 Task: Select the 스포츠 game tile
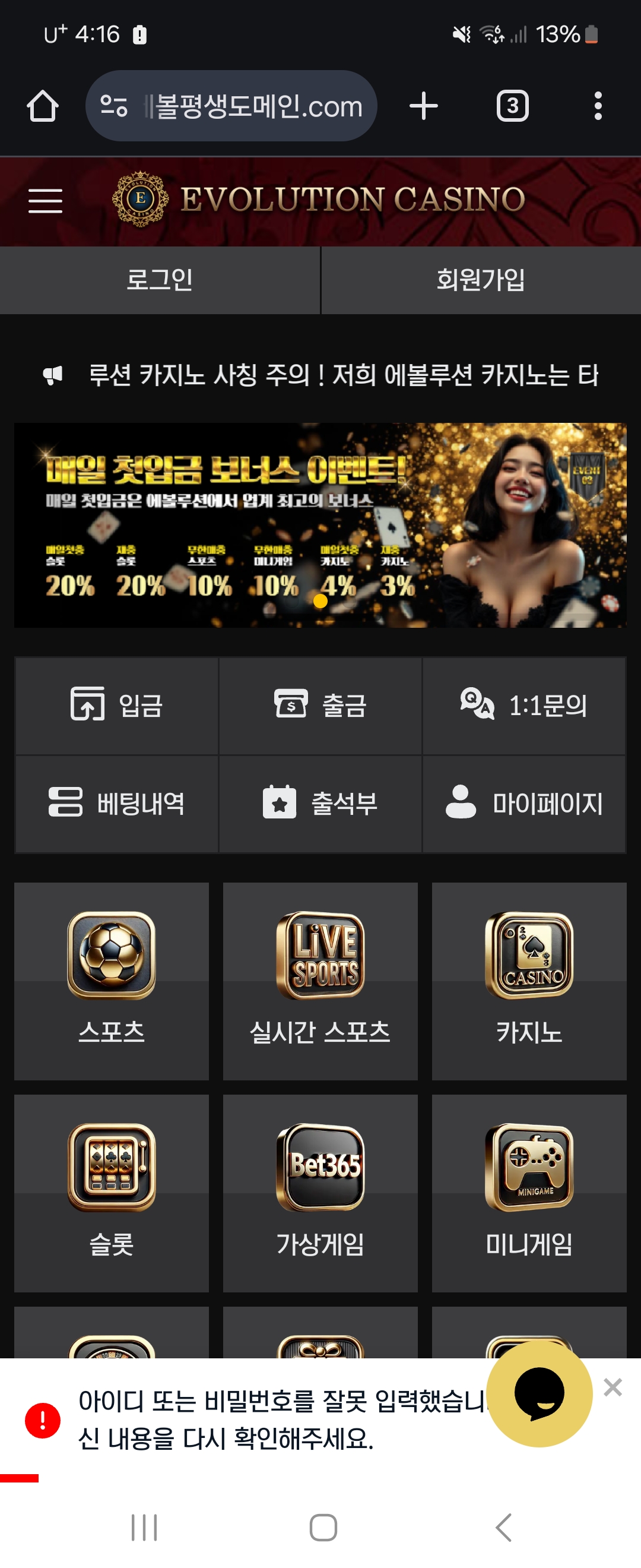pos(112,980)
